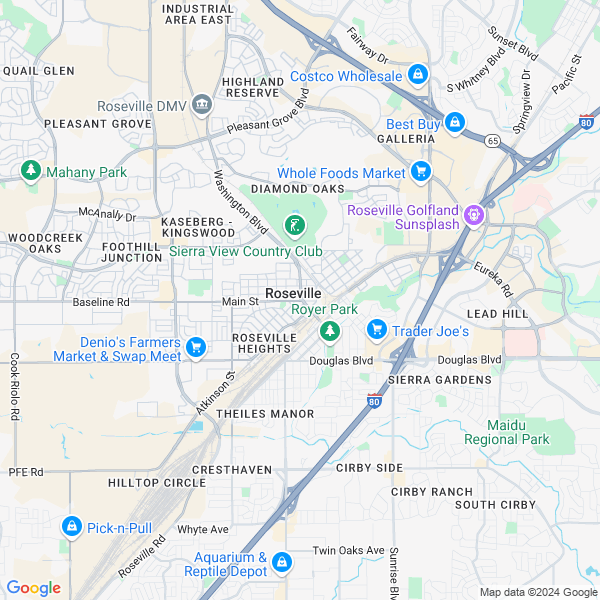Select the Best Buy shopping marker

[x=454, y=122]
